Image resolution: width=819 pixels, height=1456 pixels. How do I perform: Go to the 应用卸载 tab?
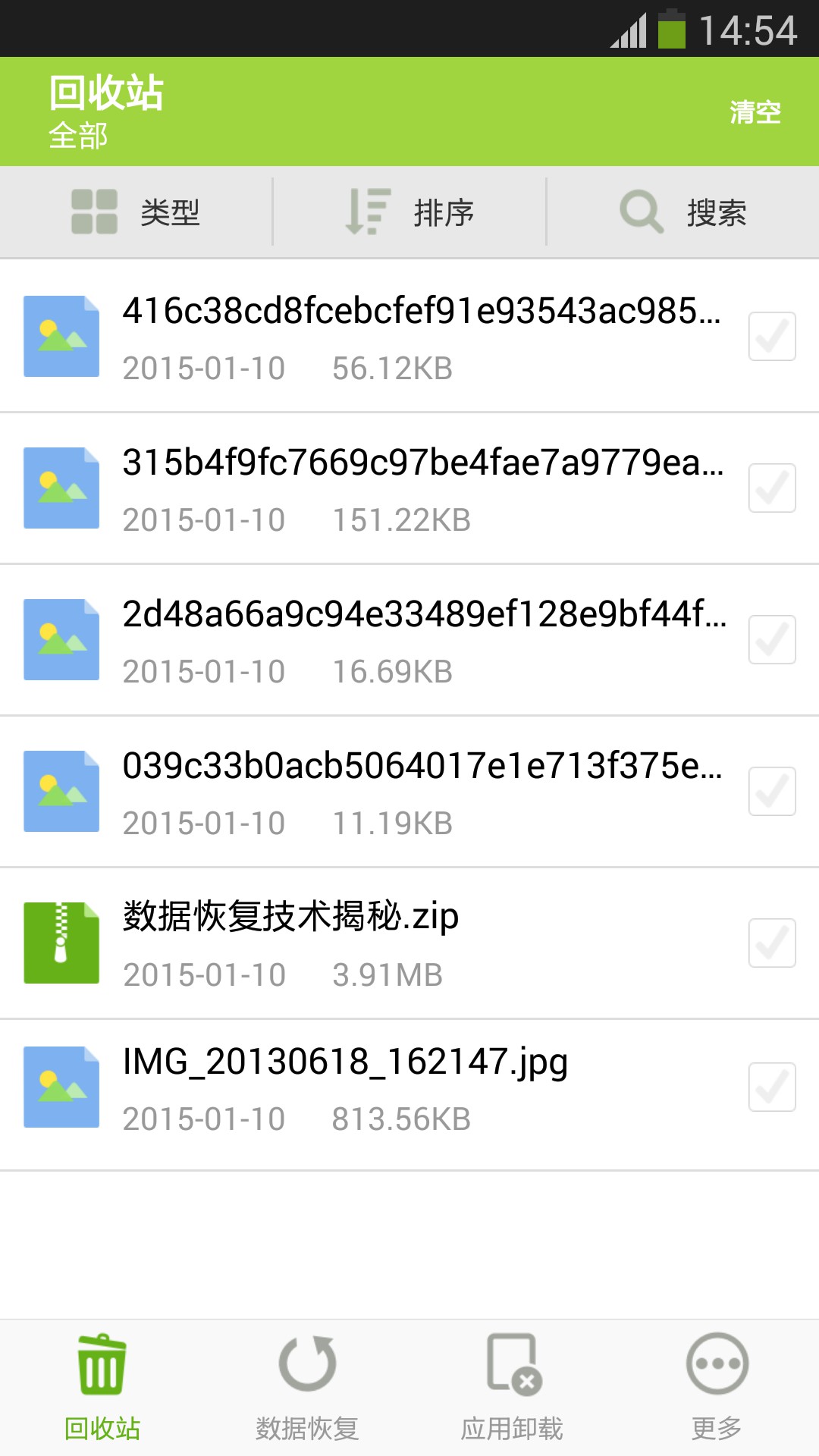click(x=512, y=1388)
